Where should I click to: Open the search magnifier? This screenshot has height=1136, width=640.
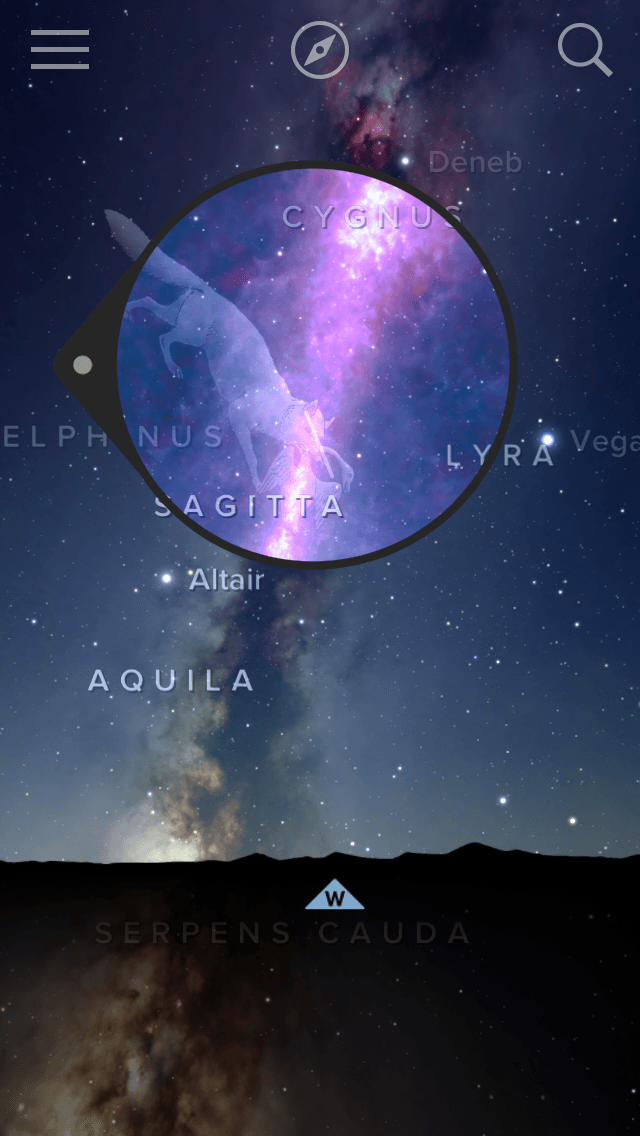[x=585, y=49]
